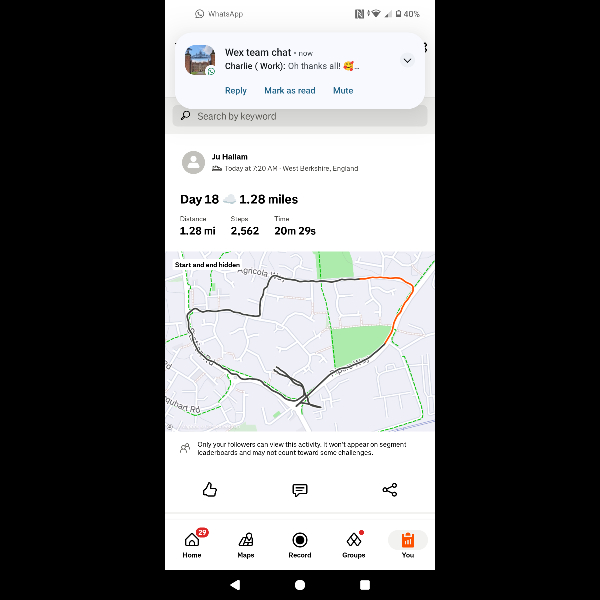600x600 pixels.
Task: Open the Day 18 activity details
Action: click(x=239, y=199)
